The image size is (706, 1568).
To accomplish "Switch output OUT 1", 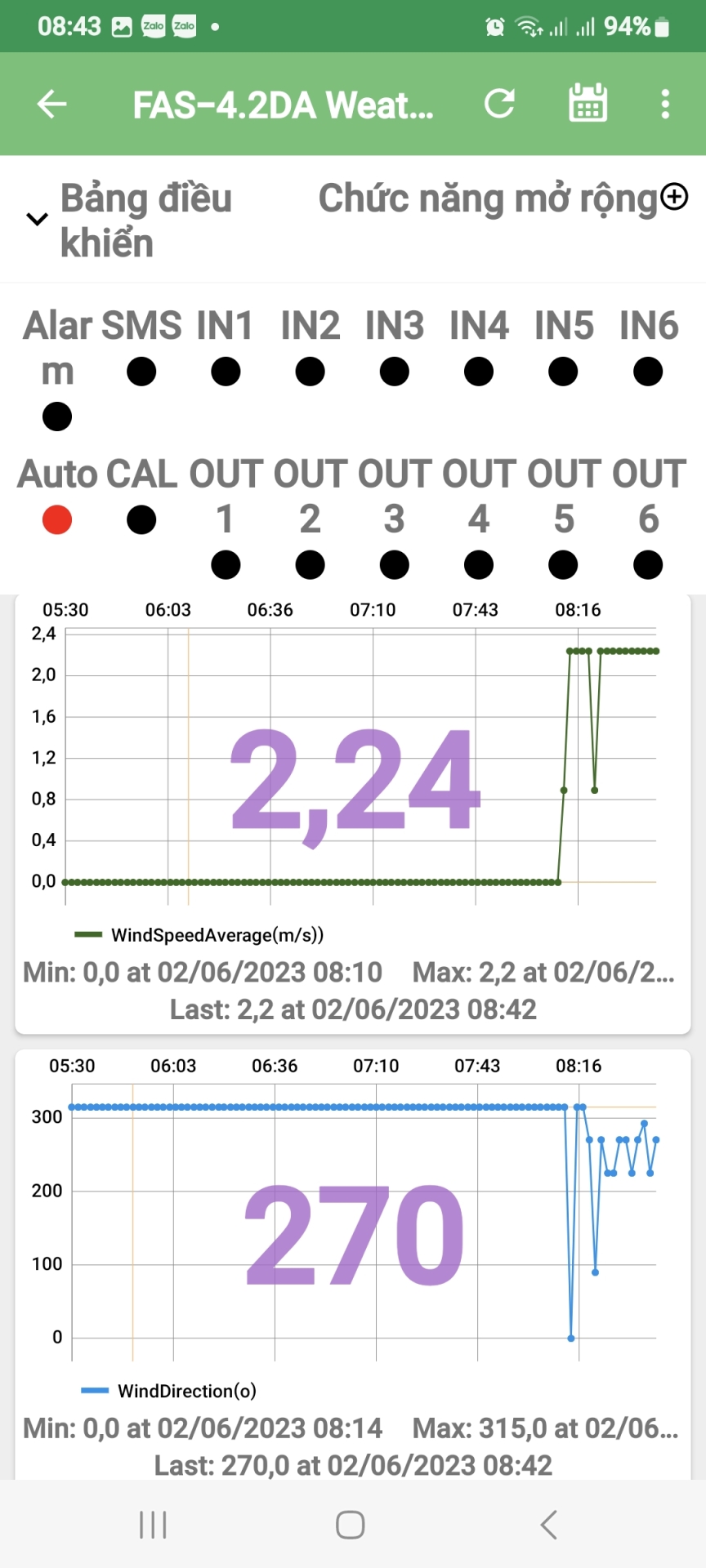I will pyautogui.click(x=226, y=564).
